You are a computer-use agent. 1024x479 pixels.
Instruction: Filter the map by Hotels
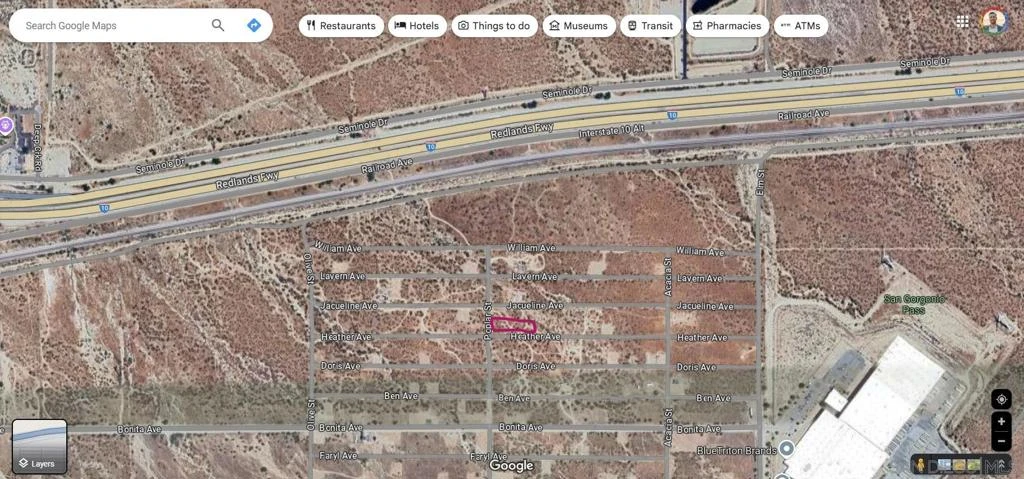[x=416, y=26]
